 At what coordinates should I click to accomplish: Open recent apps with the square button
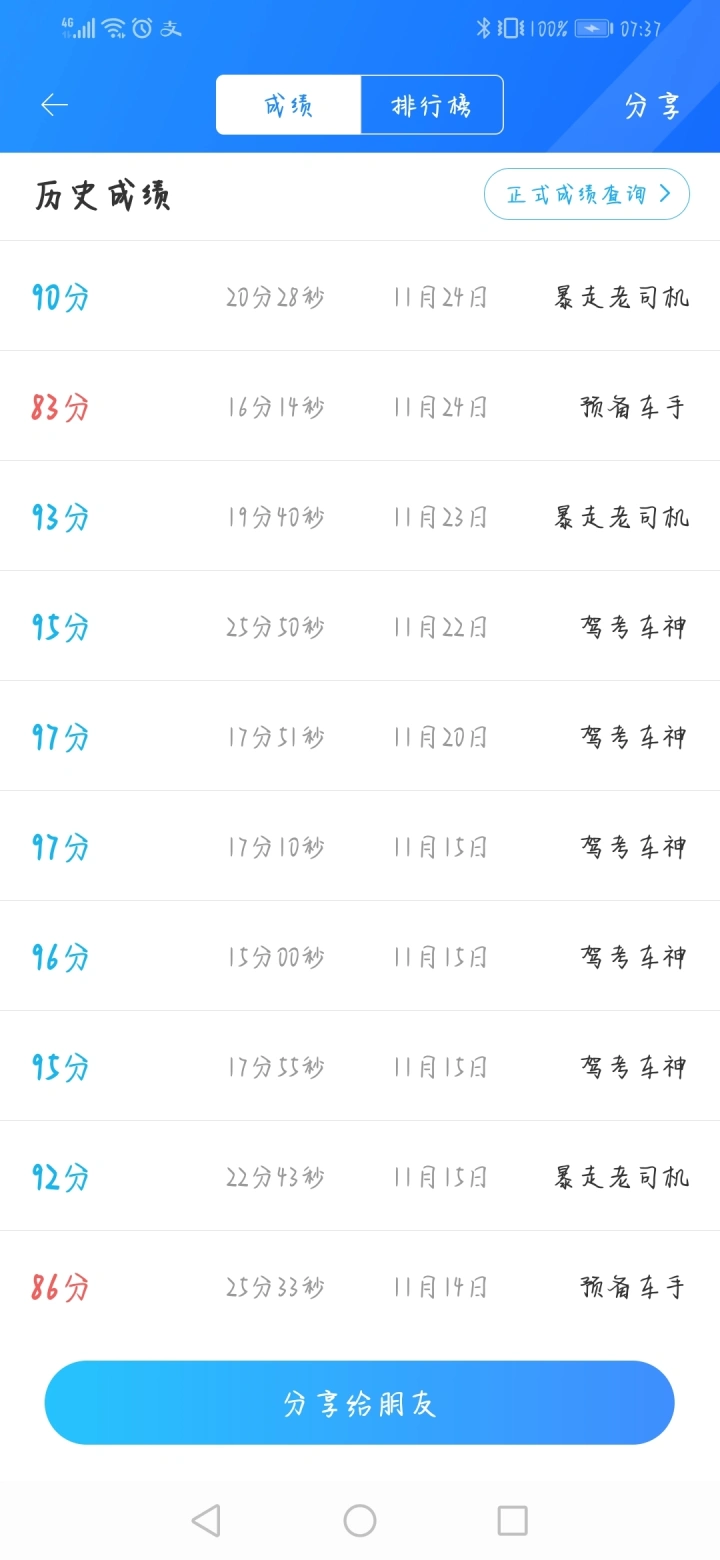(512, 1521)
